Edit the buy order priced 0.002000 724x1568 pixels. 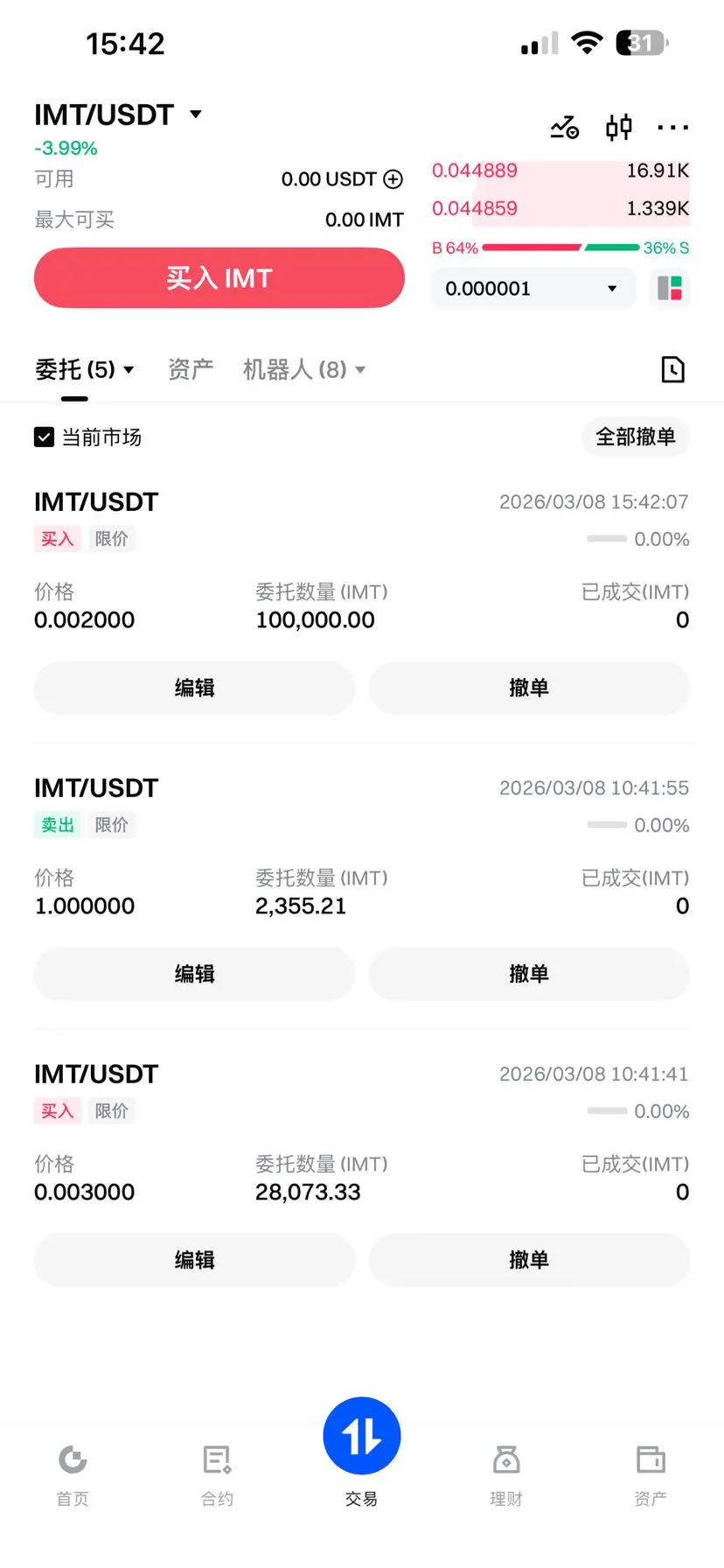tap(194, 688)
